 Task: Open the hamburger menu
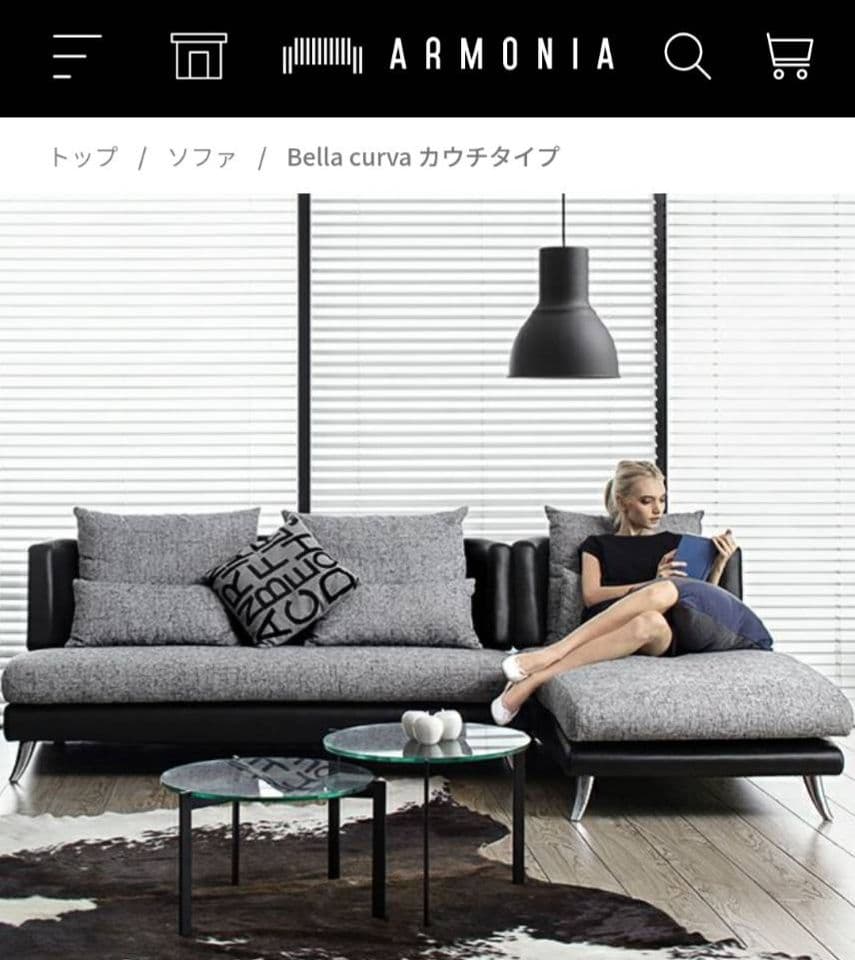click(77, 56)
